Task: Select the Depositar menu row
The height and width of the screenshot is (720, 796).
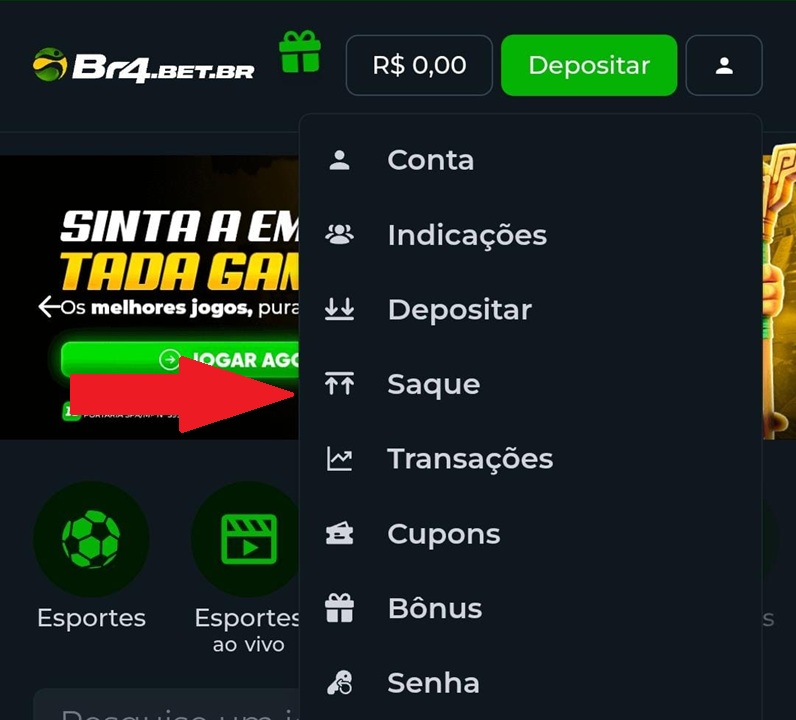Action: 459,310
